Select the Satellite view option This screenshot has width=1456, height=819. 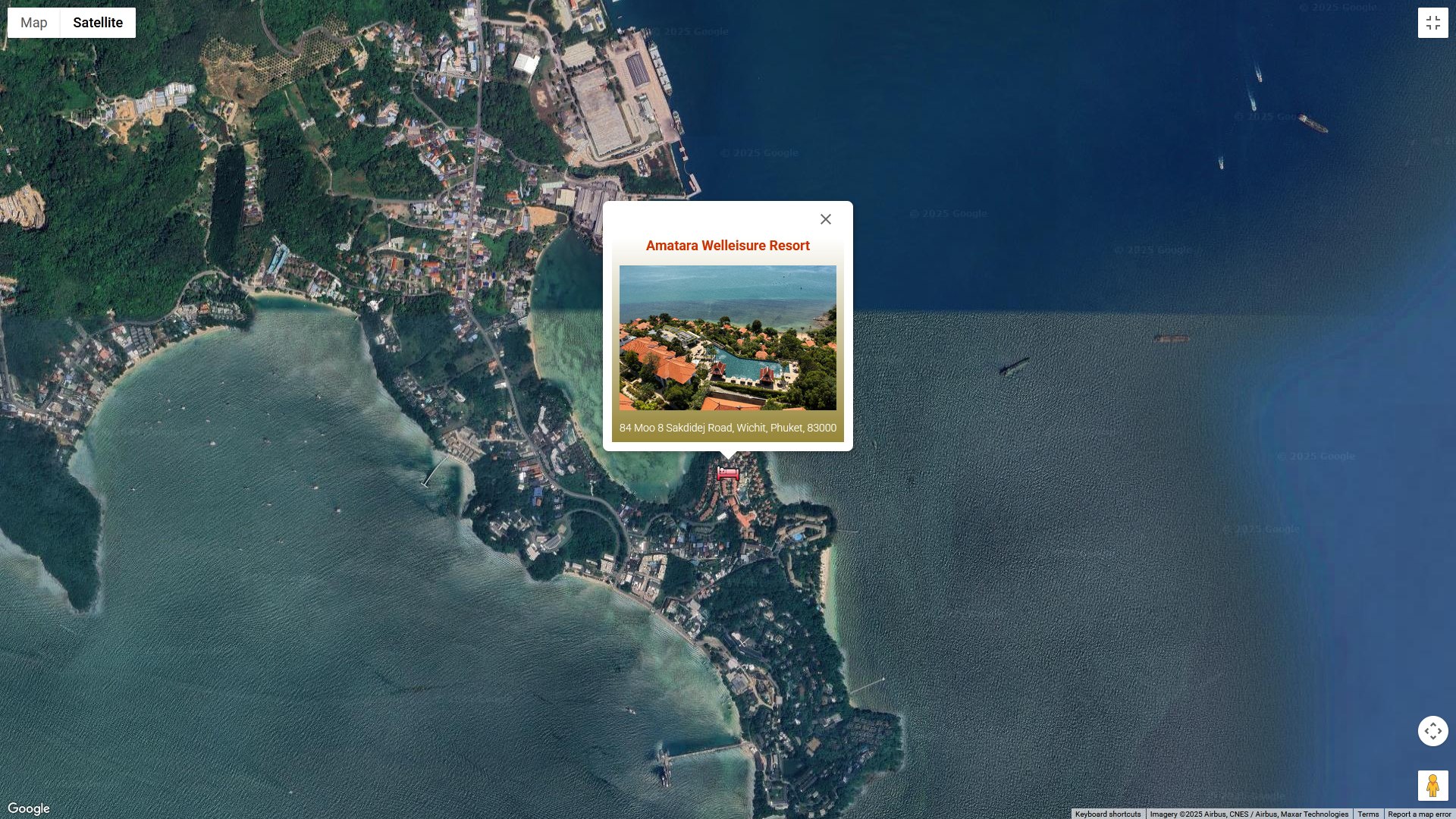[x=98, y=23]
